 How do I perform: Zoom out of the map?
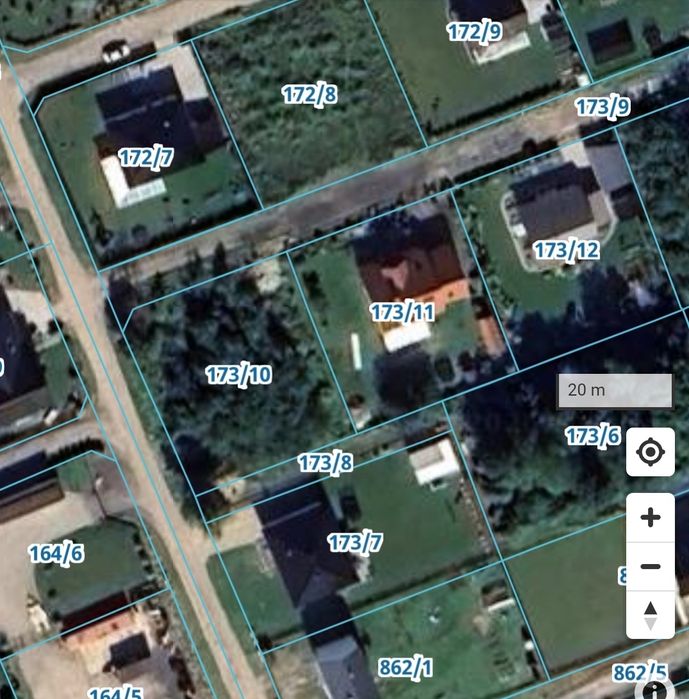point(650,566)
